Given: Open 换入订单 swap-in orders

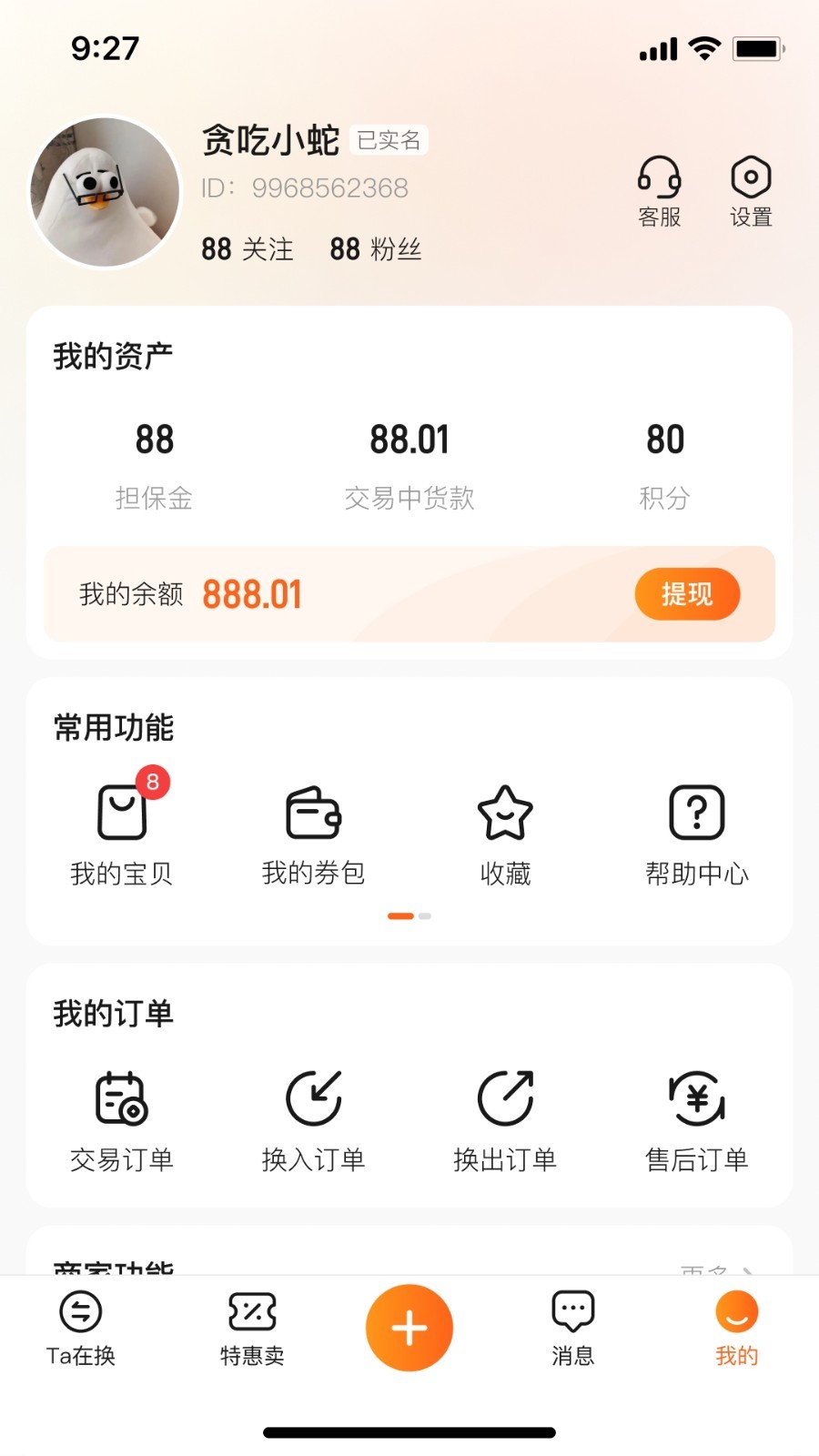Looking at the screenshot, I should [x=313, y=1121].
